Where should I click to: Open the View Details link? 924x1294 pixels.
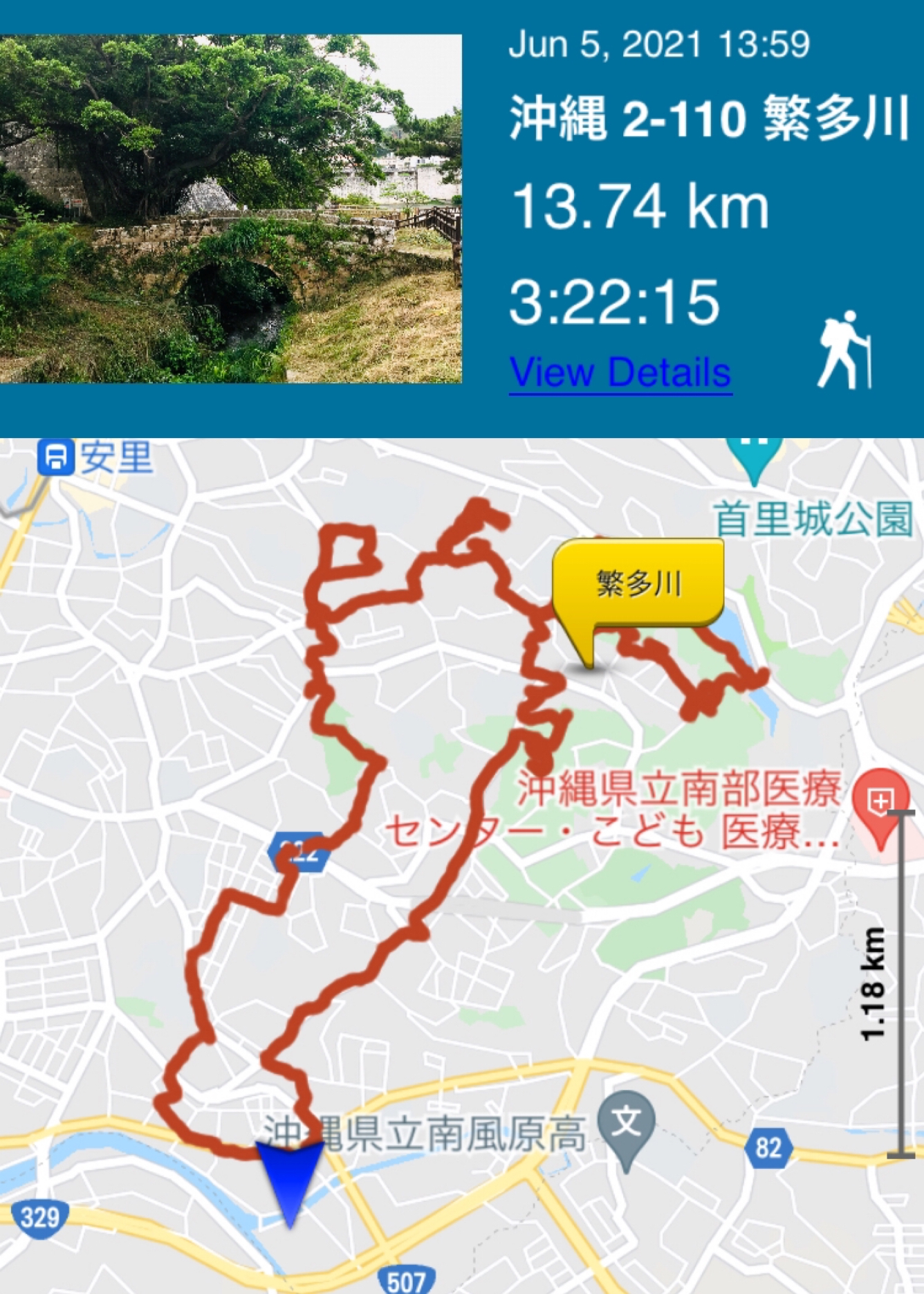[x=620, y=374]
